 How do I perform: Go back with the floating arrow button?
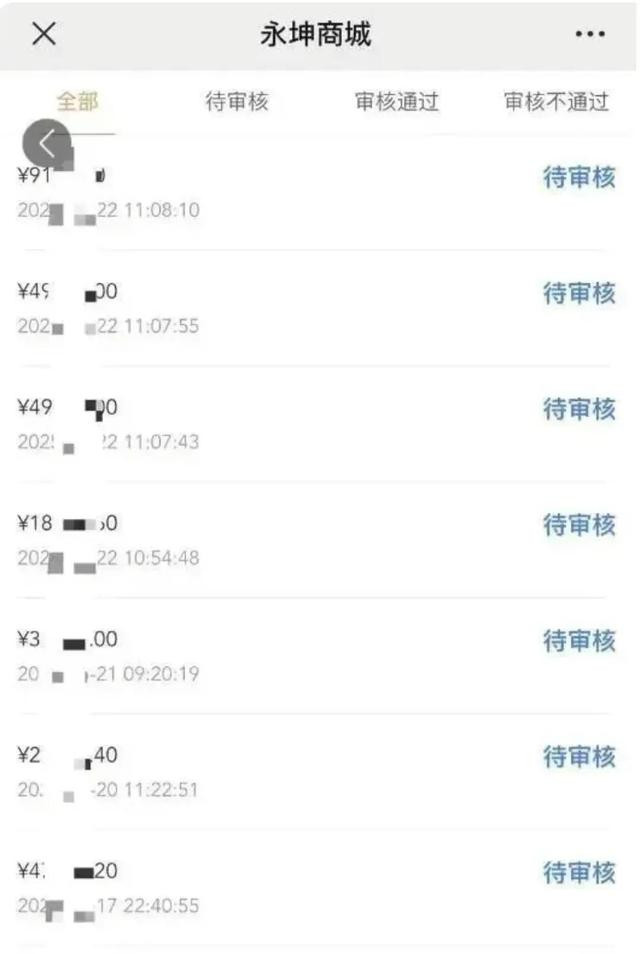[47, 144]
